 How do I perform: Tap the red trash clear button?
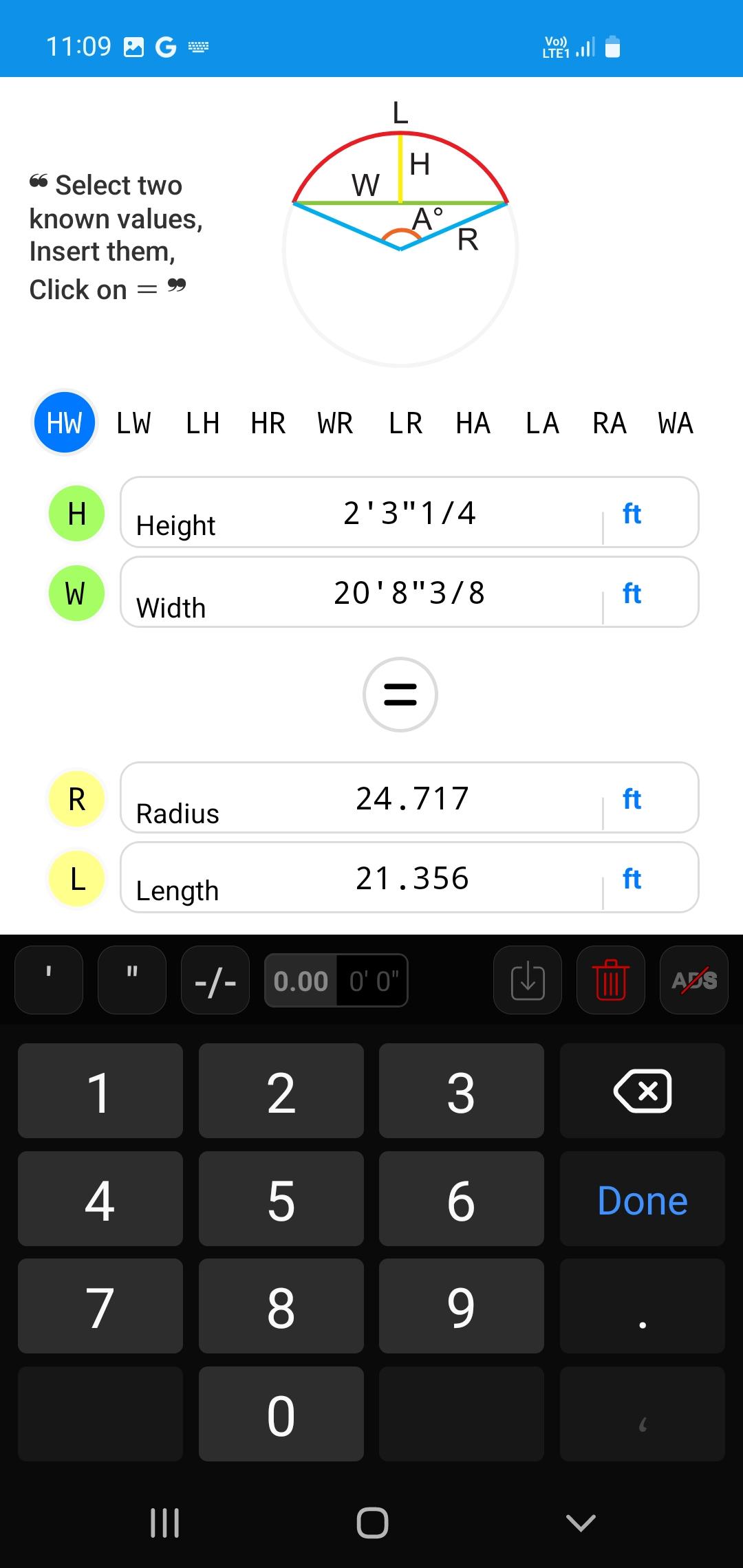tap(611, 980)
